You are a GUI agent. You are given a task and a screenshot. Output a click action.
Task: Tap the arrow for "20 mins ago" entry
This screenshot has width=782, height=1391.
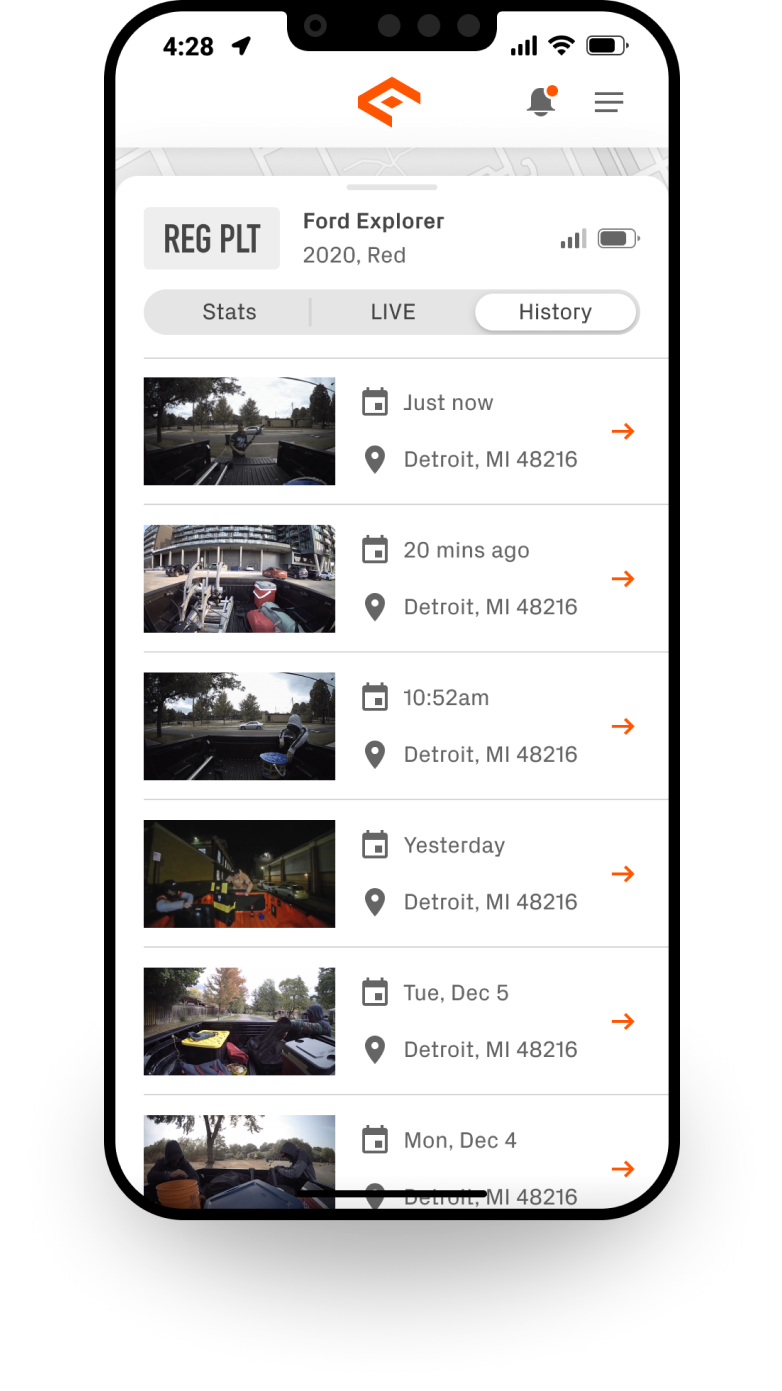tap(623, 579)
